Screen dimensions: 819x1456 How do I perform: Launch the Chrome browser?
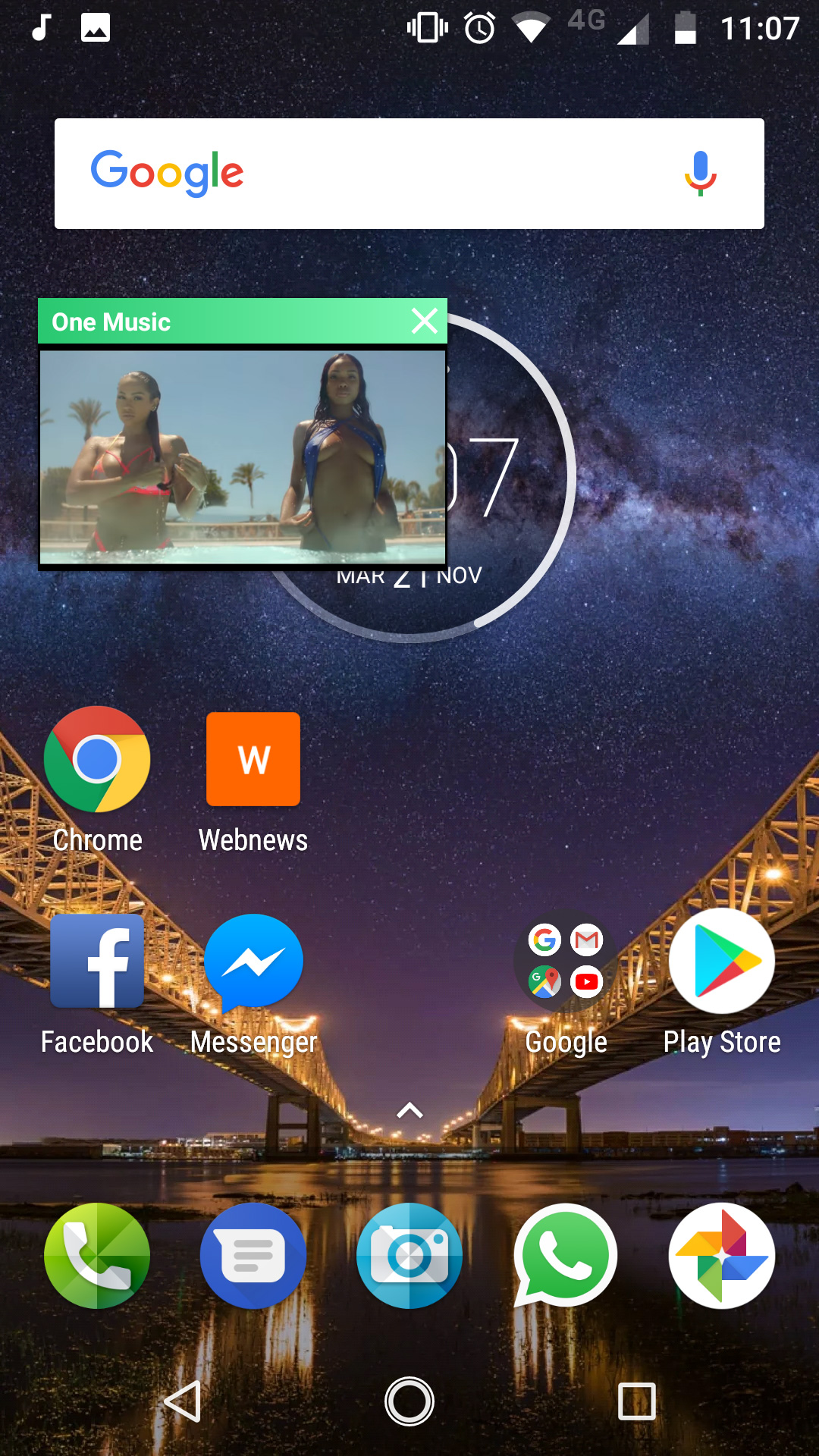[x=97, y=760]
